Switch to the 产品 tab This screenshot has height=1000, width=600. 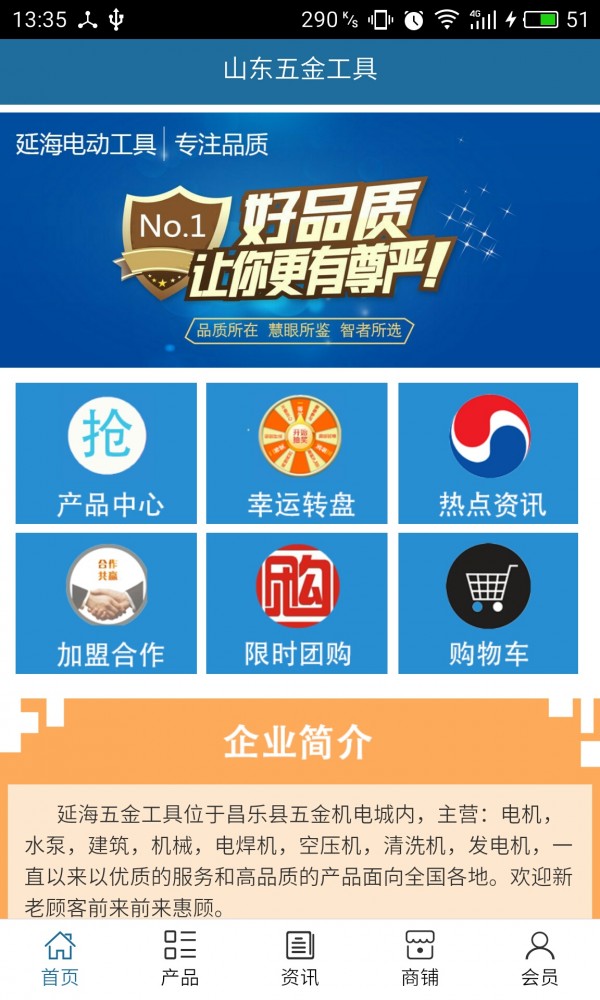click(x=180, y=958)
